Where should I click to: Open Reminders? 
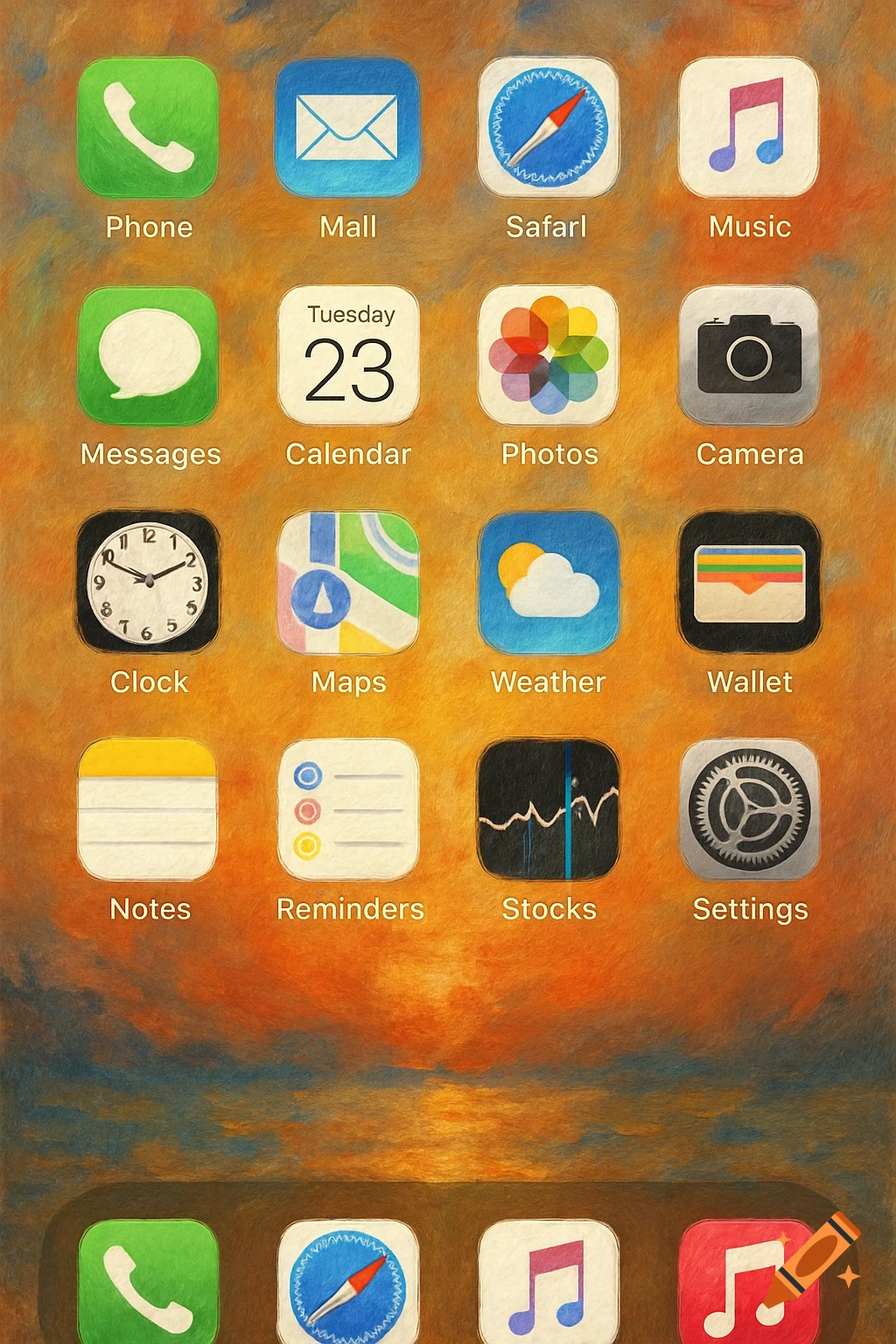click(x=348, y=809)
